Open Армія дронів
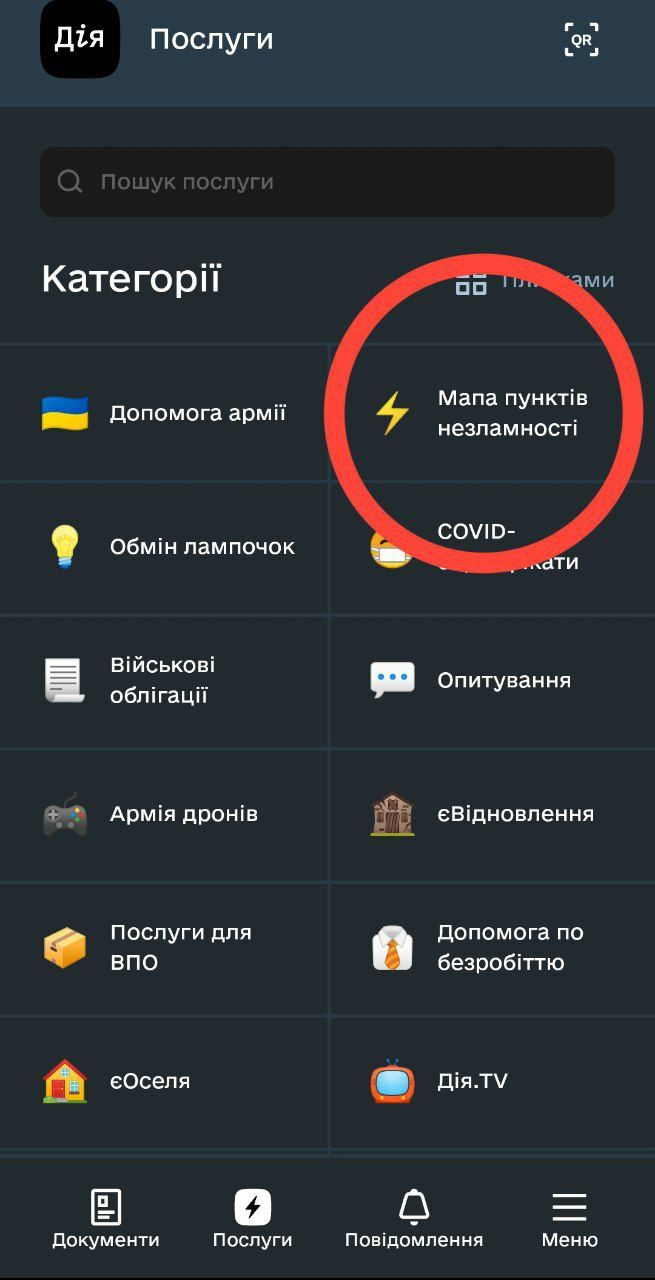Image resolution: width=655 pixels, height=1280 pixels. [164, 815]
